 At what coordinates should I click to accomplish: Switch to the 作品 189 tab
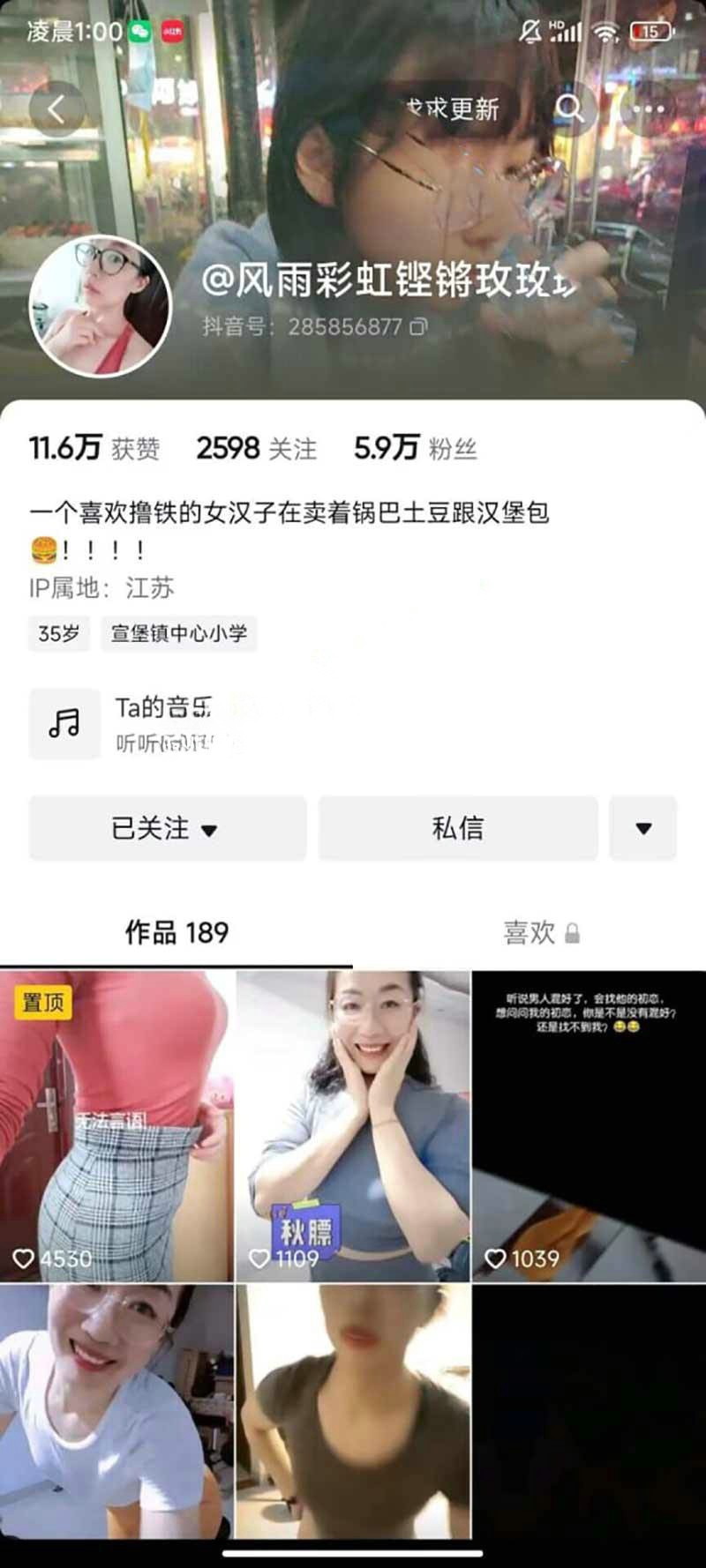[176, 932]
